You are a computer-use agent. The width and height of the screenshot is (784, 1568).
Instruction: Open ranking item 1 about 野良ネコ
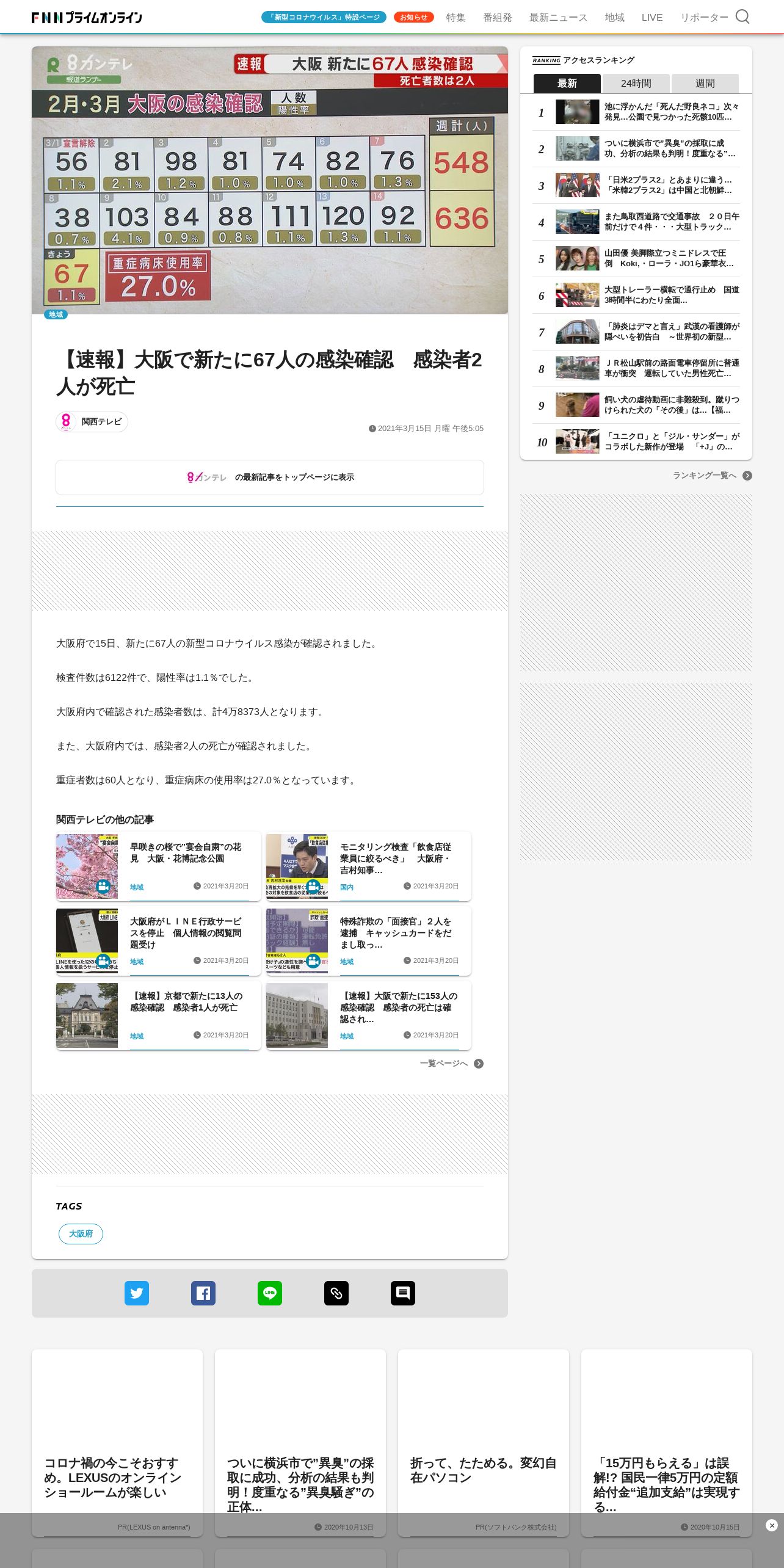pos(636,112)
